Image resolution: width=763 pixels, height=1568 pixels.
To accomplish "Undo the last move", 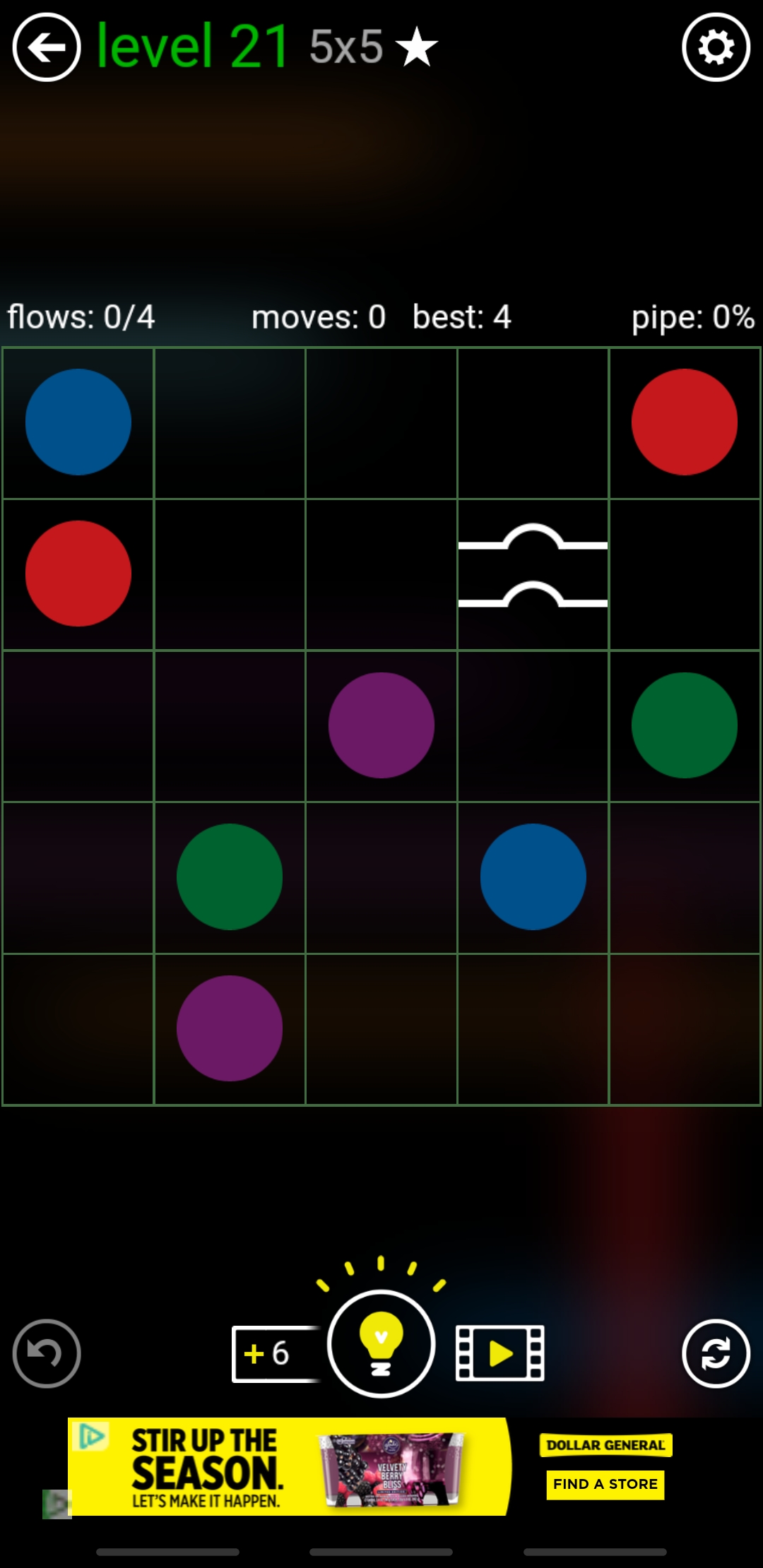I will pos(47,1353).
